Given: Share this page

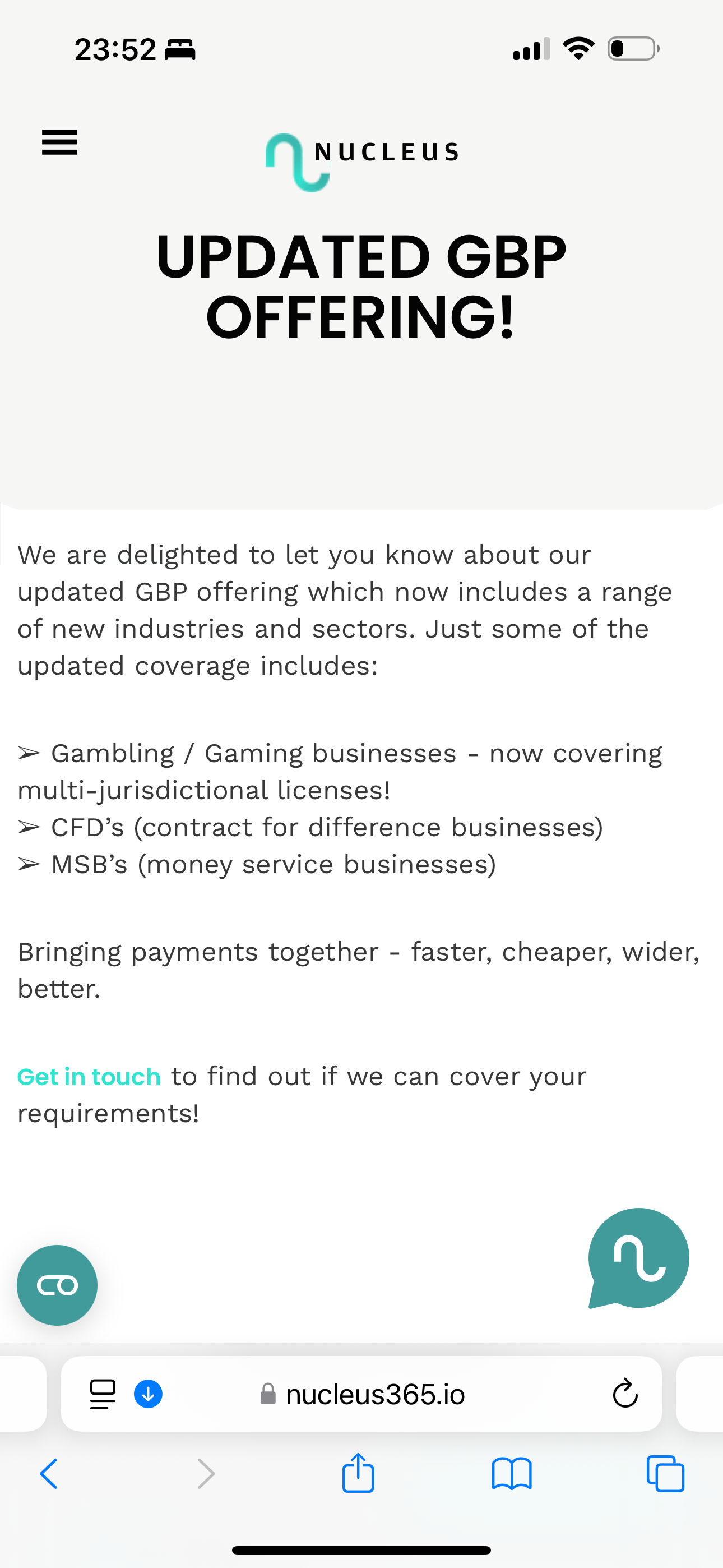Looking at the screenshot, I should (x=358, y=1474).
